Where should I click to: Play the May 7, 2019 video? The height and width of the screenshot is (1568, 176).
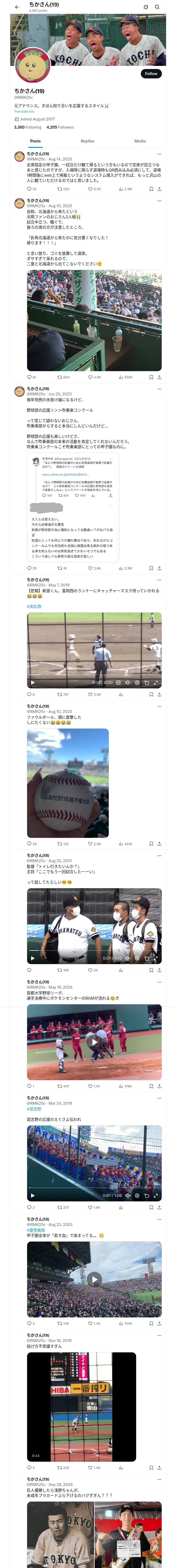tap(33, 682)
